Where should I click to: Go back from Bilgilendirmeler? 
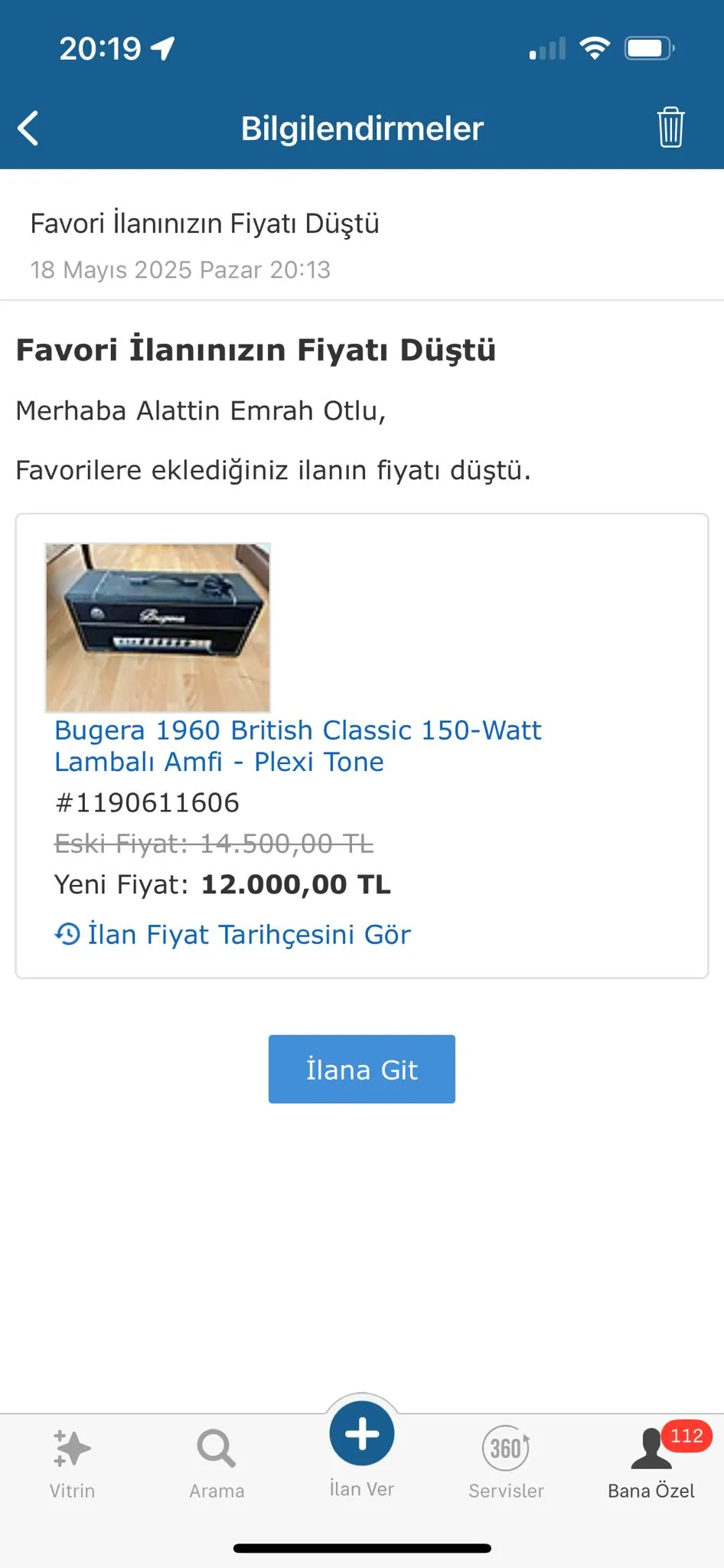[x=28, y=128]
